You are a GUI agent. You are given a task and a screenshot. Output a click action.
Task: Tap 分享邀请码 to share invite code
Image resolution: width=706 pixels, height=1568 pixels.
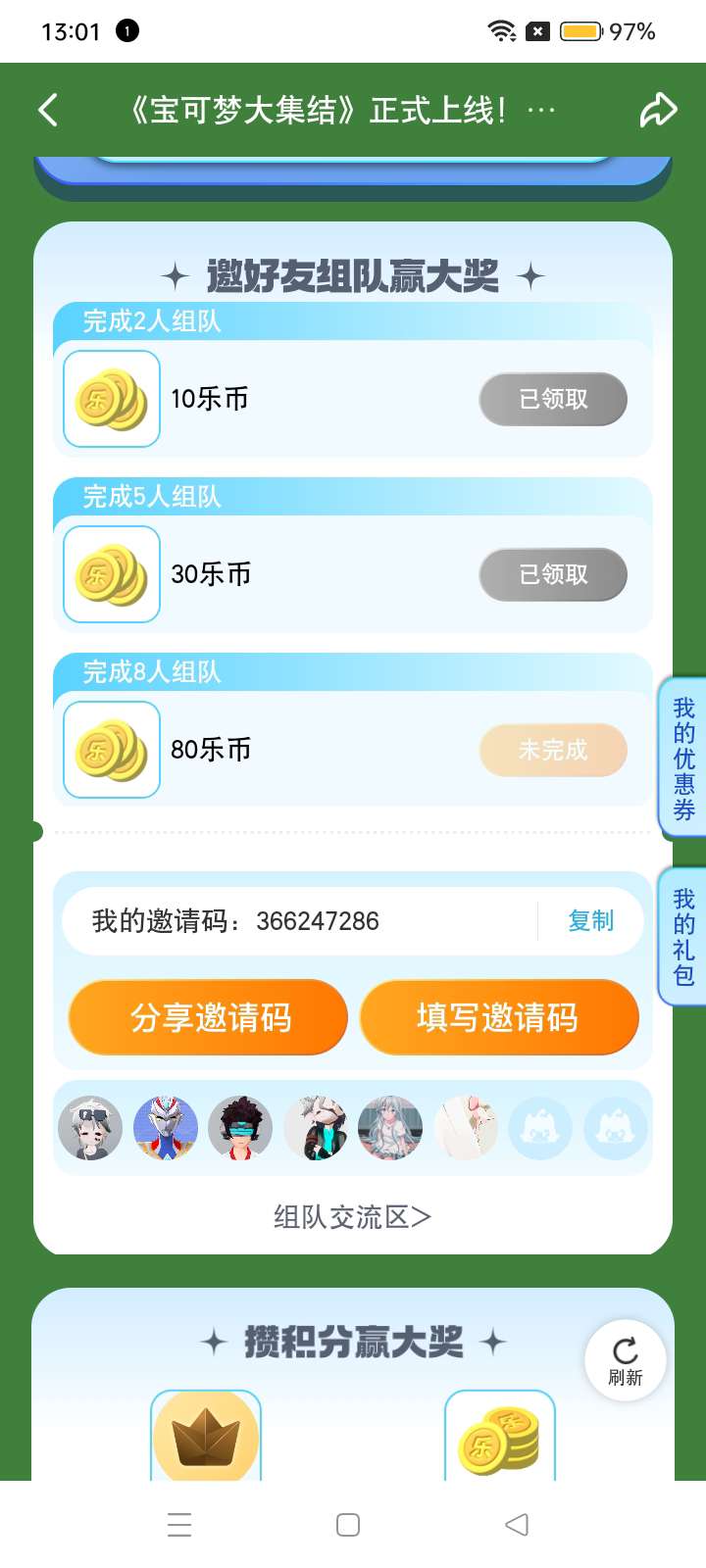coord(209,1017)
